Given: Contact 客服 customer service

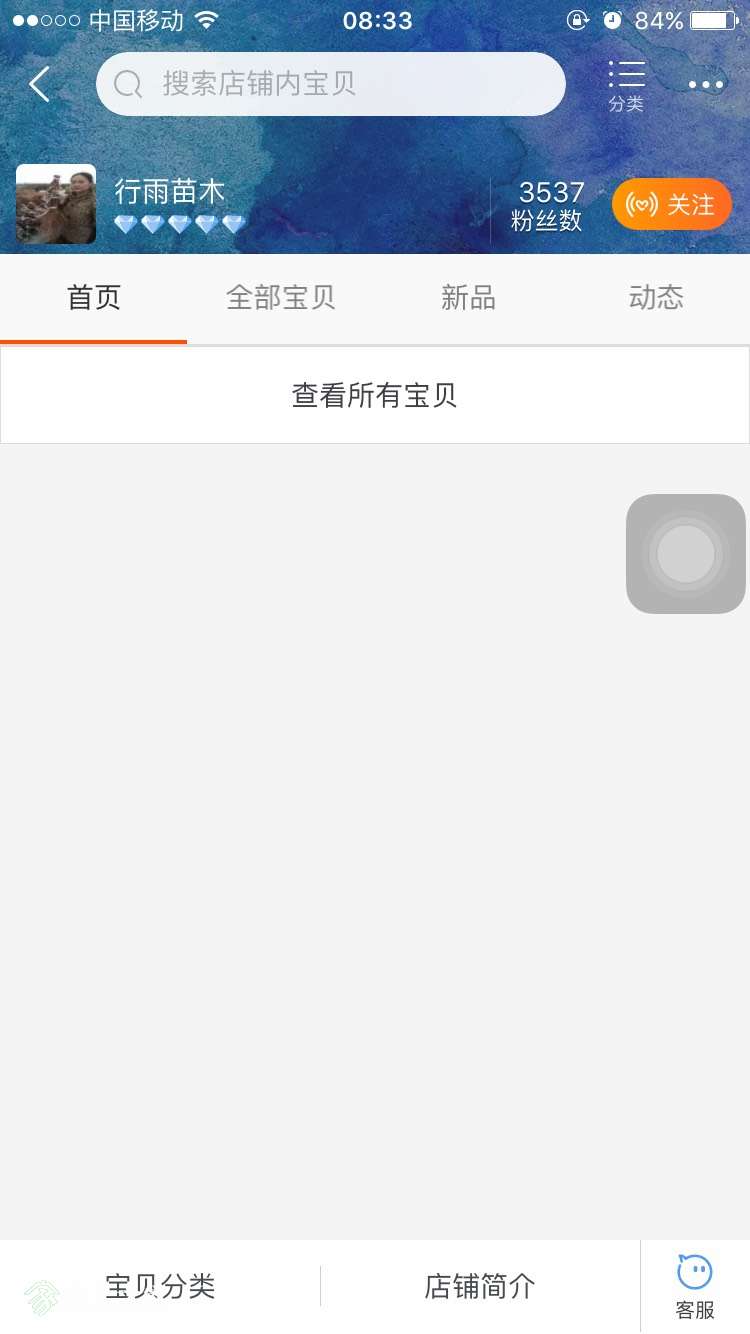Looking at the screenshot, I should coord(695,1286).
